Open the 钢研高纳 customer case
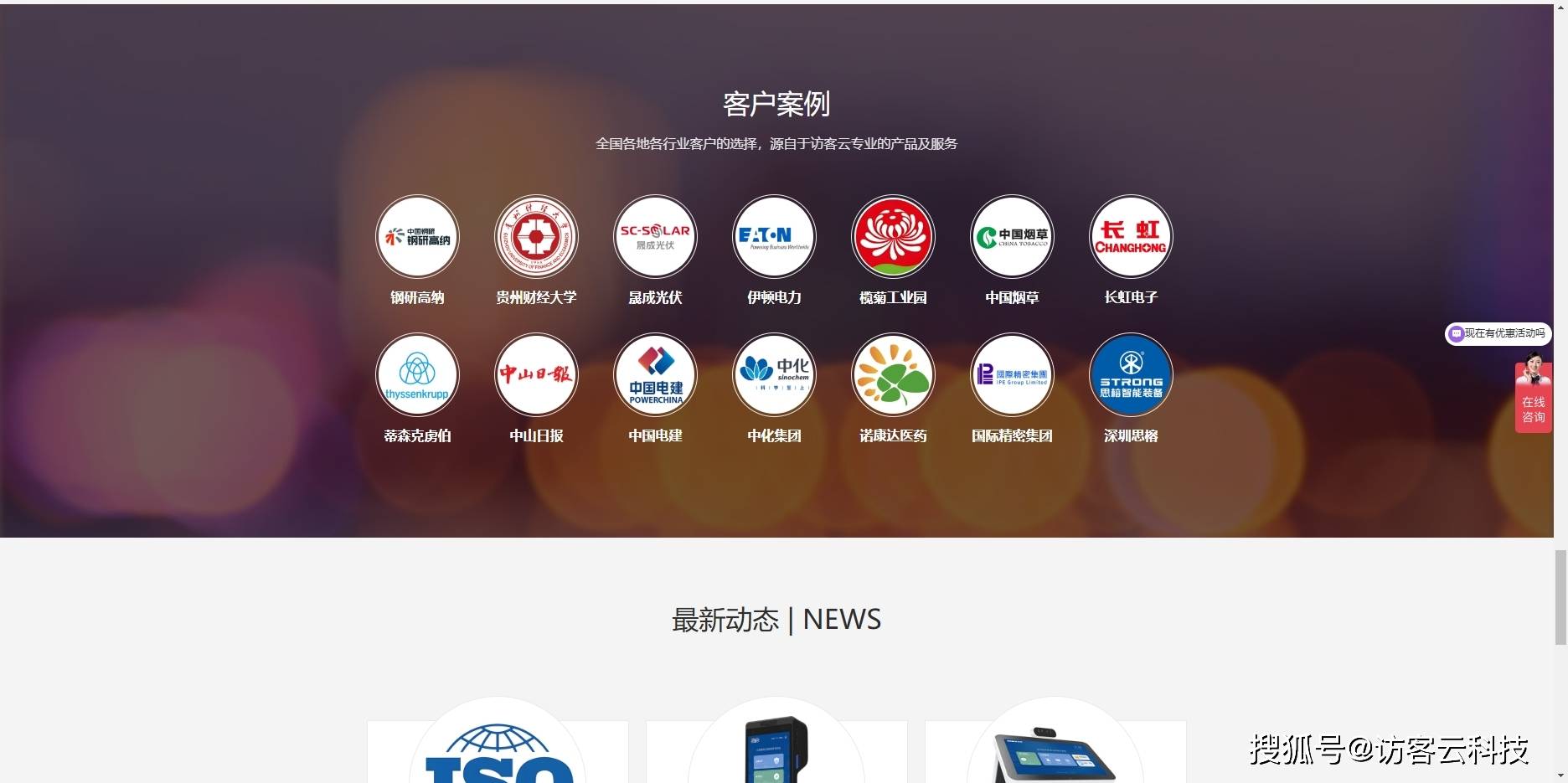Image resolution: width=1568 pixels, height=783 pixels. tap(417, 237)
